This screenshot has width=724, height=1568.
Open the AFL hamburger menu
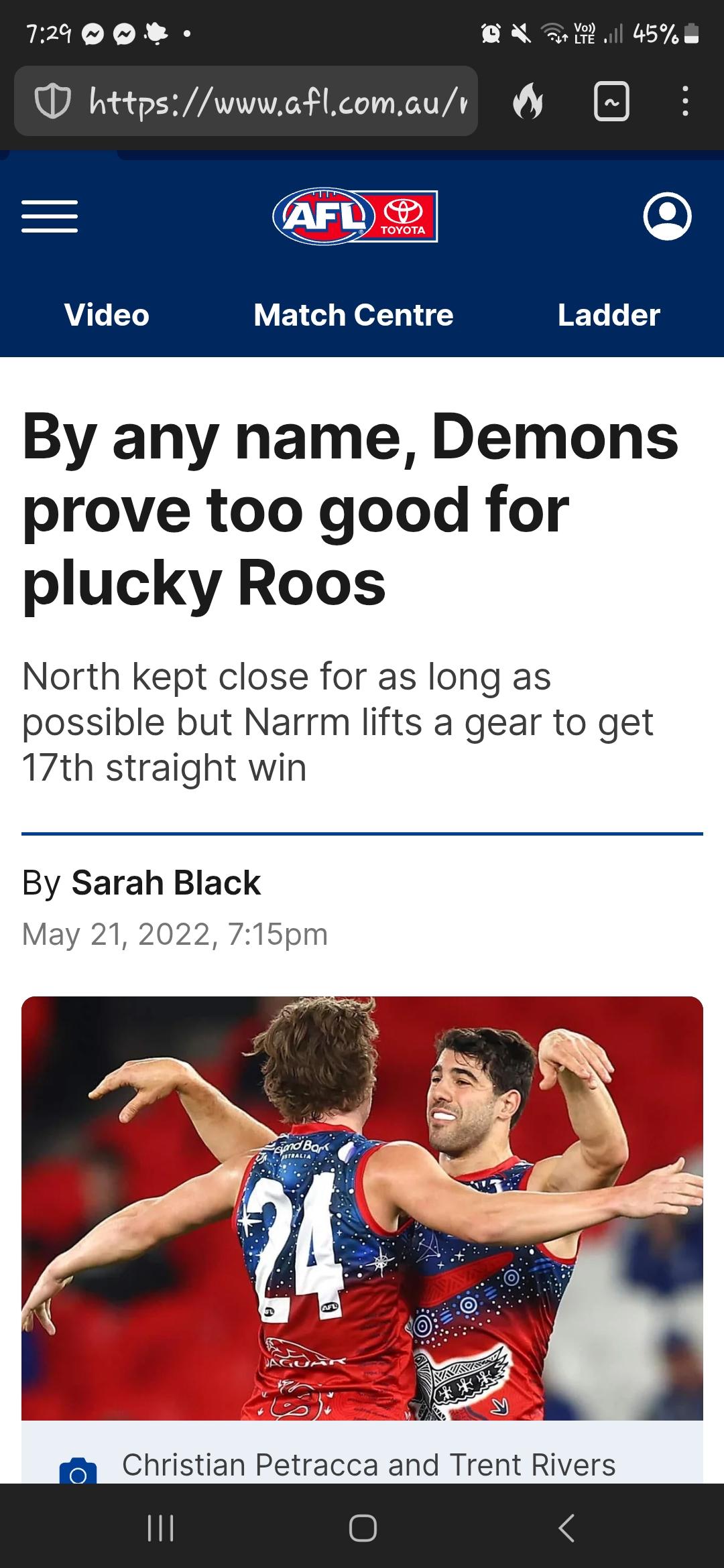(50, 216)
